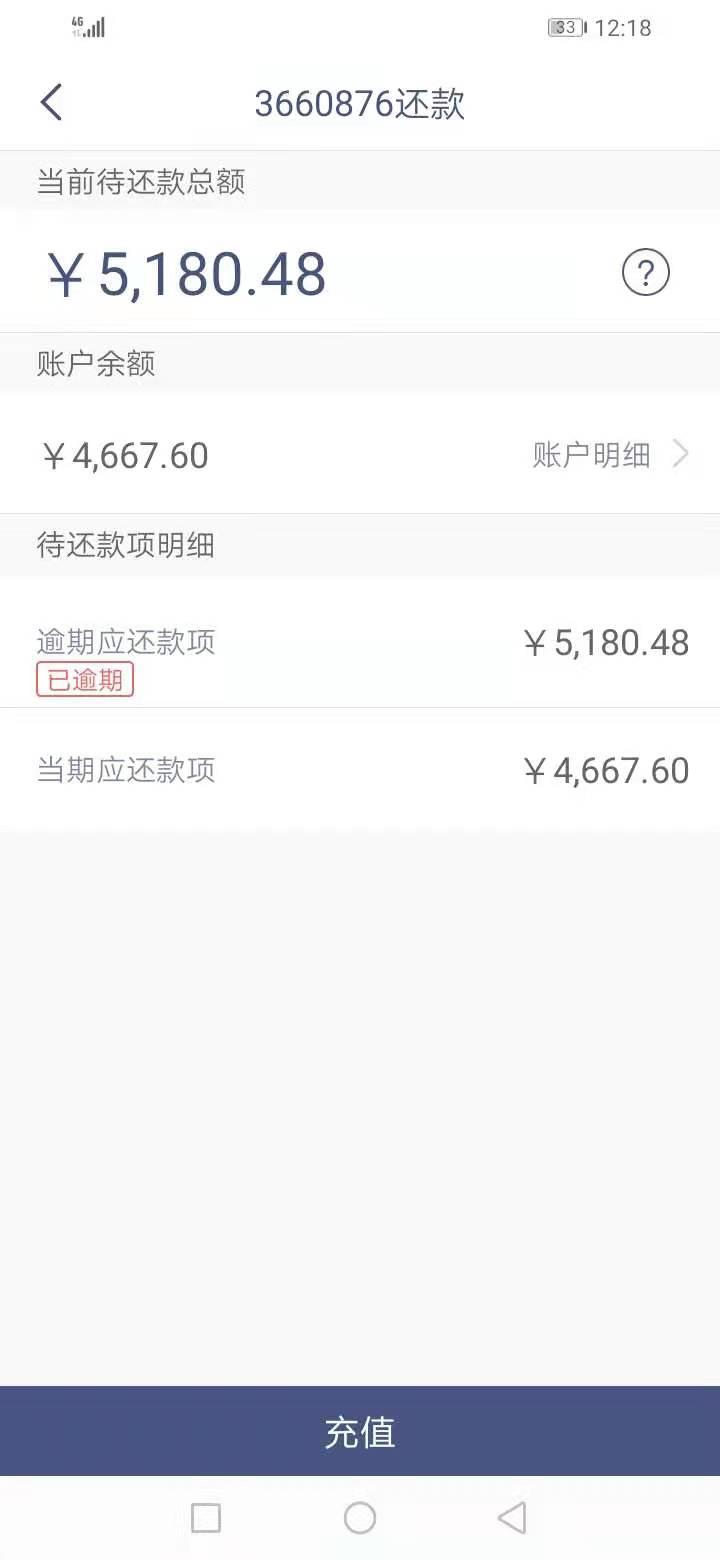Tap the 充值 recharge button
This screenshot has width=720, height=1560.
click(360, 1431)
